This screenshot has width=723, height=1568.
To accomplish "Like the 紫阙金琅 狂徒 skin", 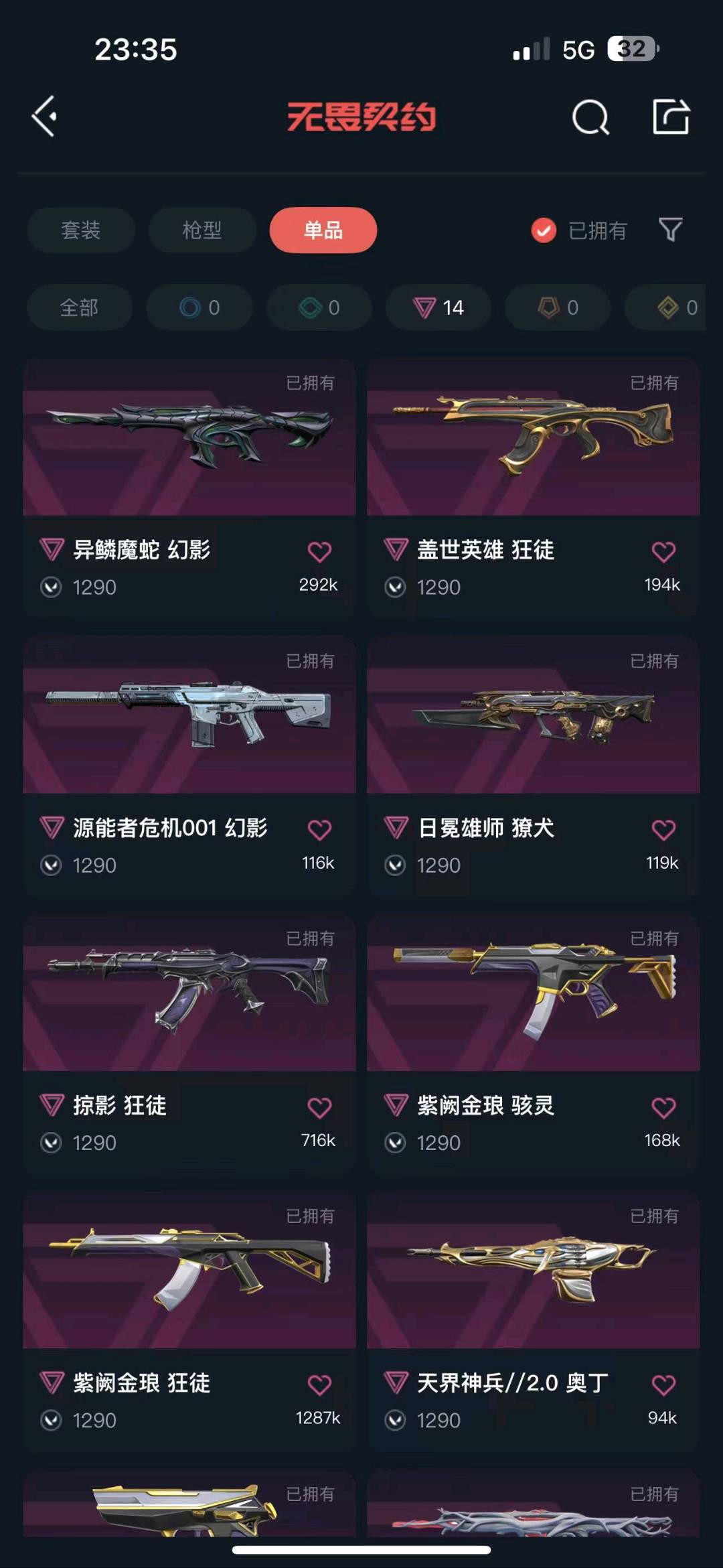I will pyautogui.click(x=319, y=1384).
